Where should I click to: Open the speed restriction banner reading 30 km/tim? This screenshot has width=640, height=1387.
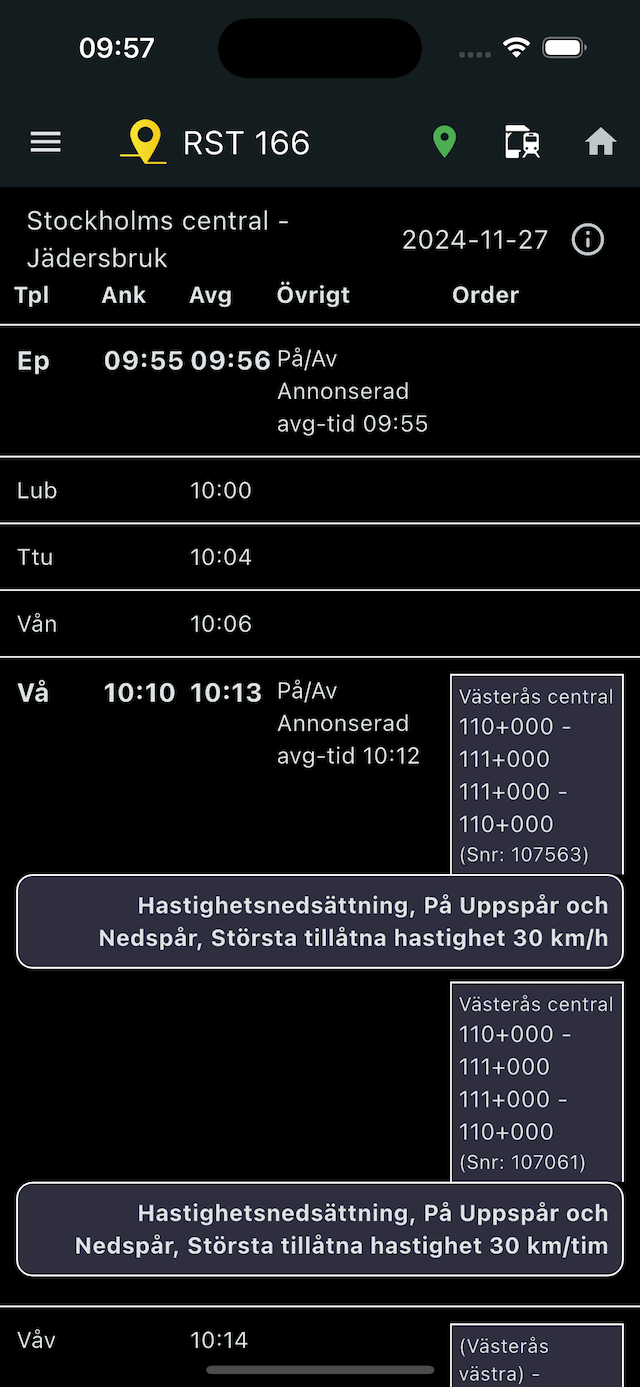(x=320, y=1229)
